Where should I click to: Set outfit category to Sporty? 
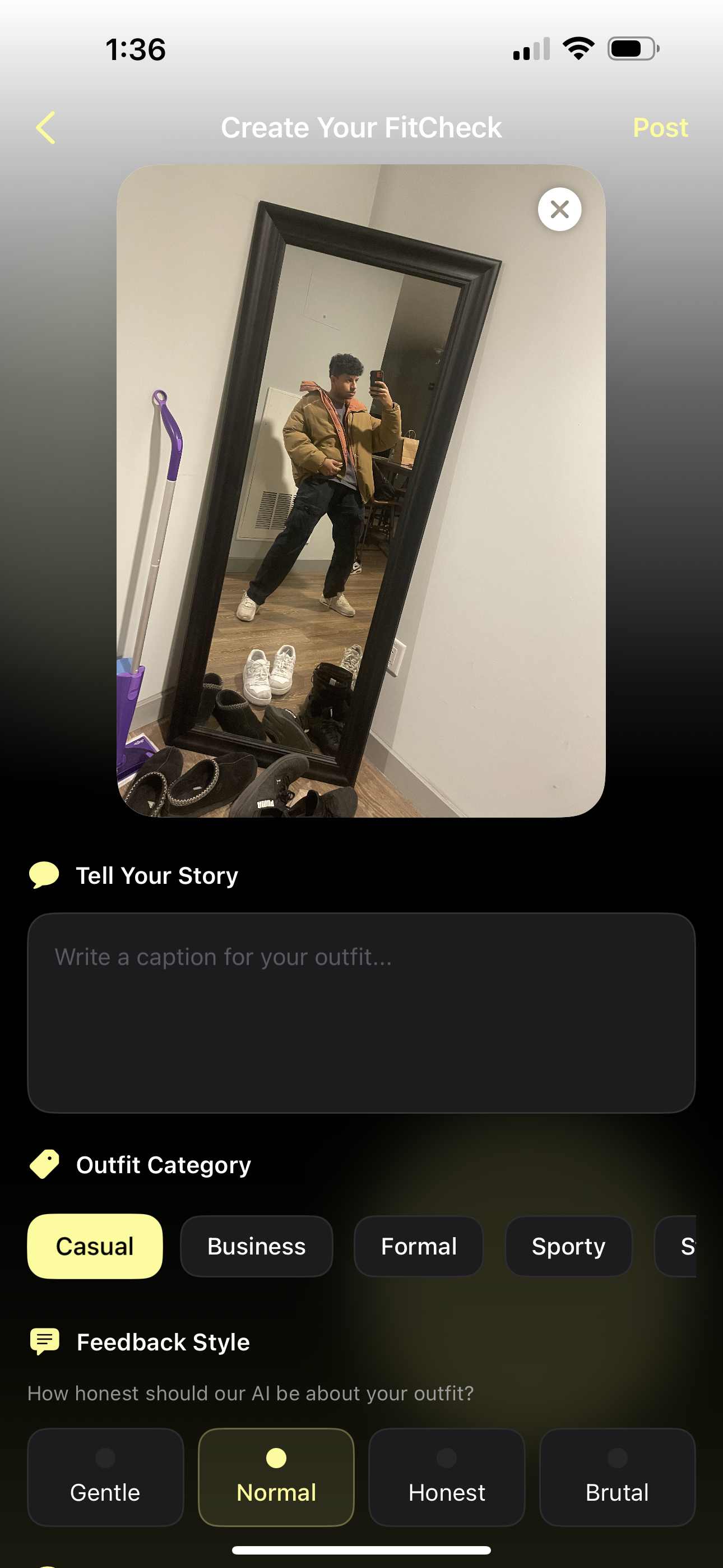tap(568, 1246)
